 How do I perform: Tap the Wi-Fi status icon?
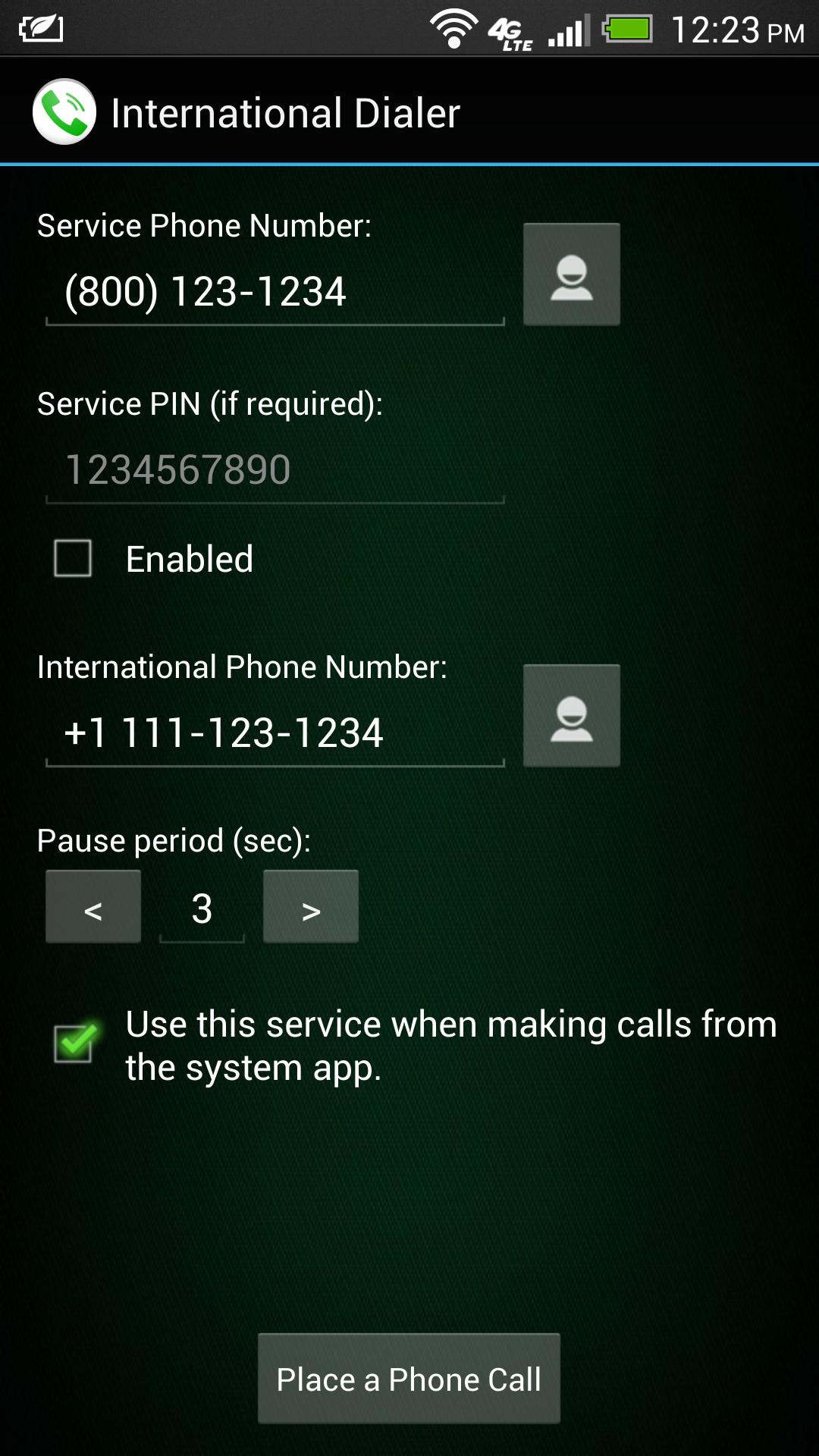point(451,27)
